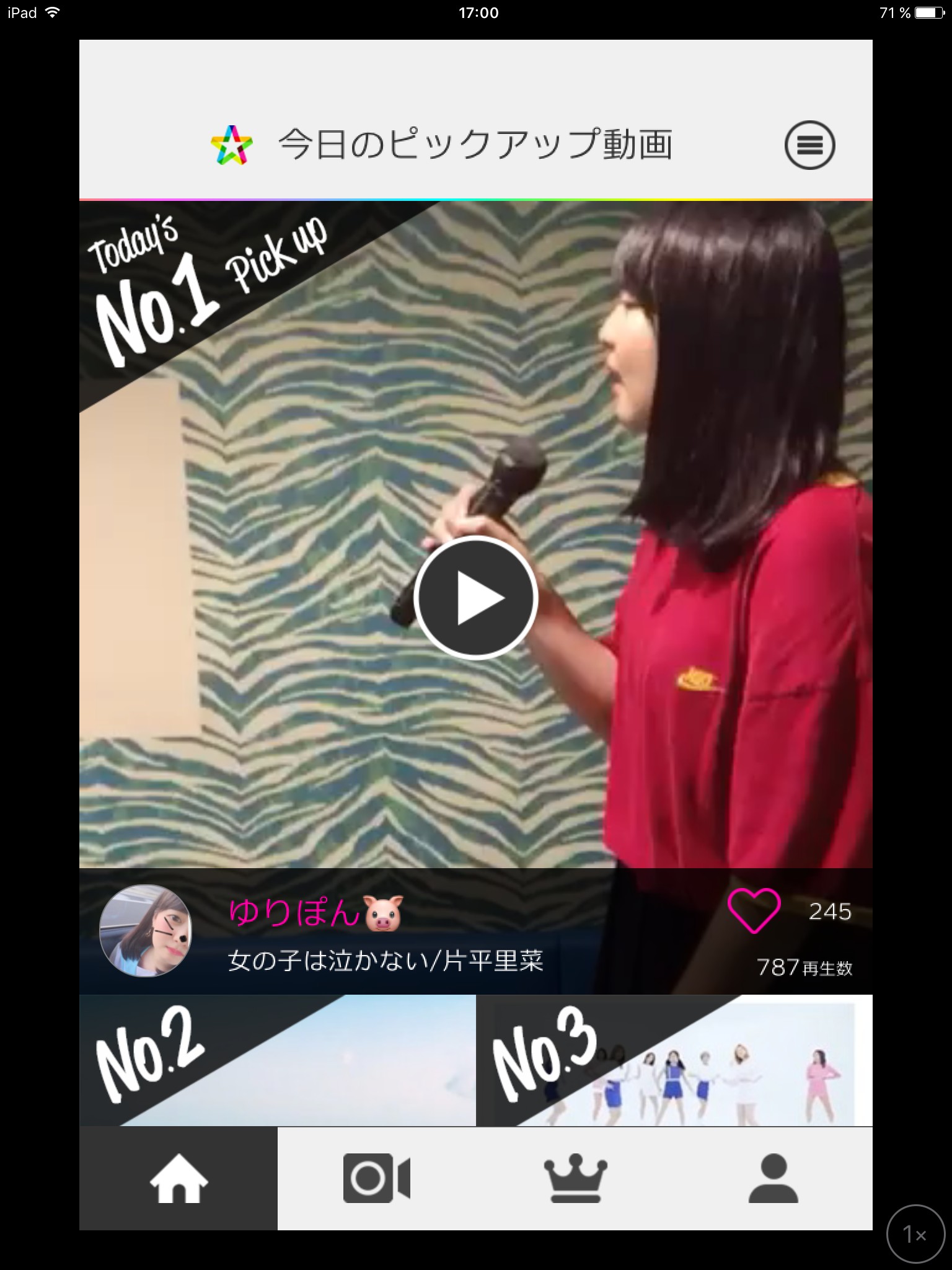Screen dimensions: 952x1270
Task: Open the hamburger menu
Action: (809, 145)
